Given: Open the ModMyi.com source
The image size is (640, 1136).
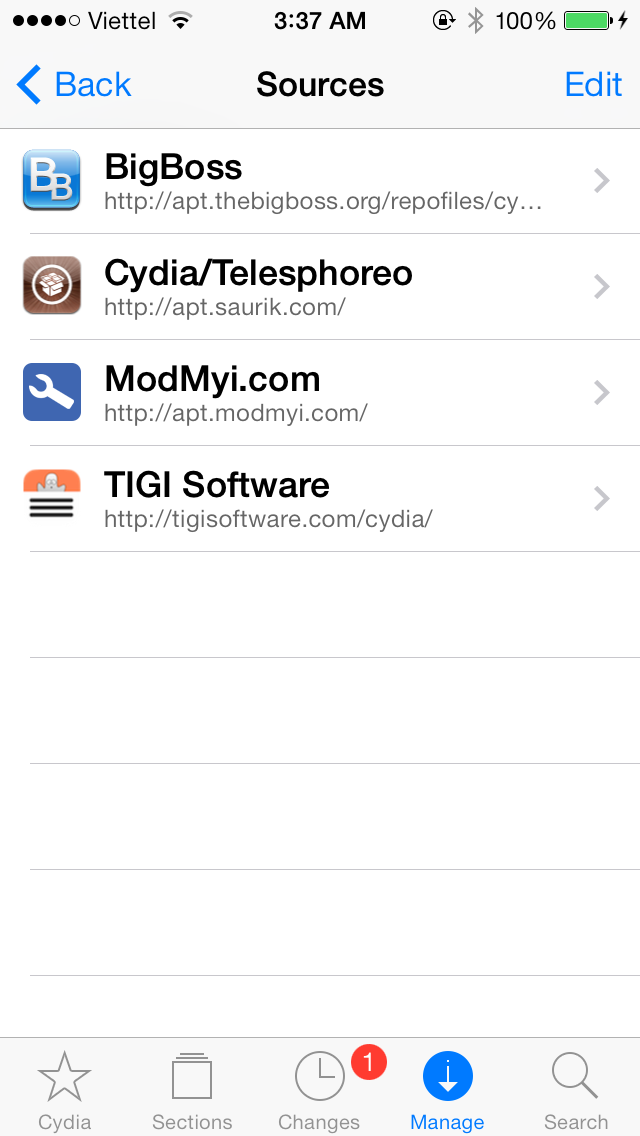Looking at the screenshot, I should coord(320,393).
